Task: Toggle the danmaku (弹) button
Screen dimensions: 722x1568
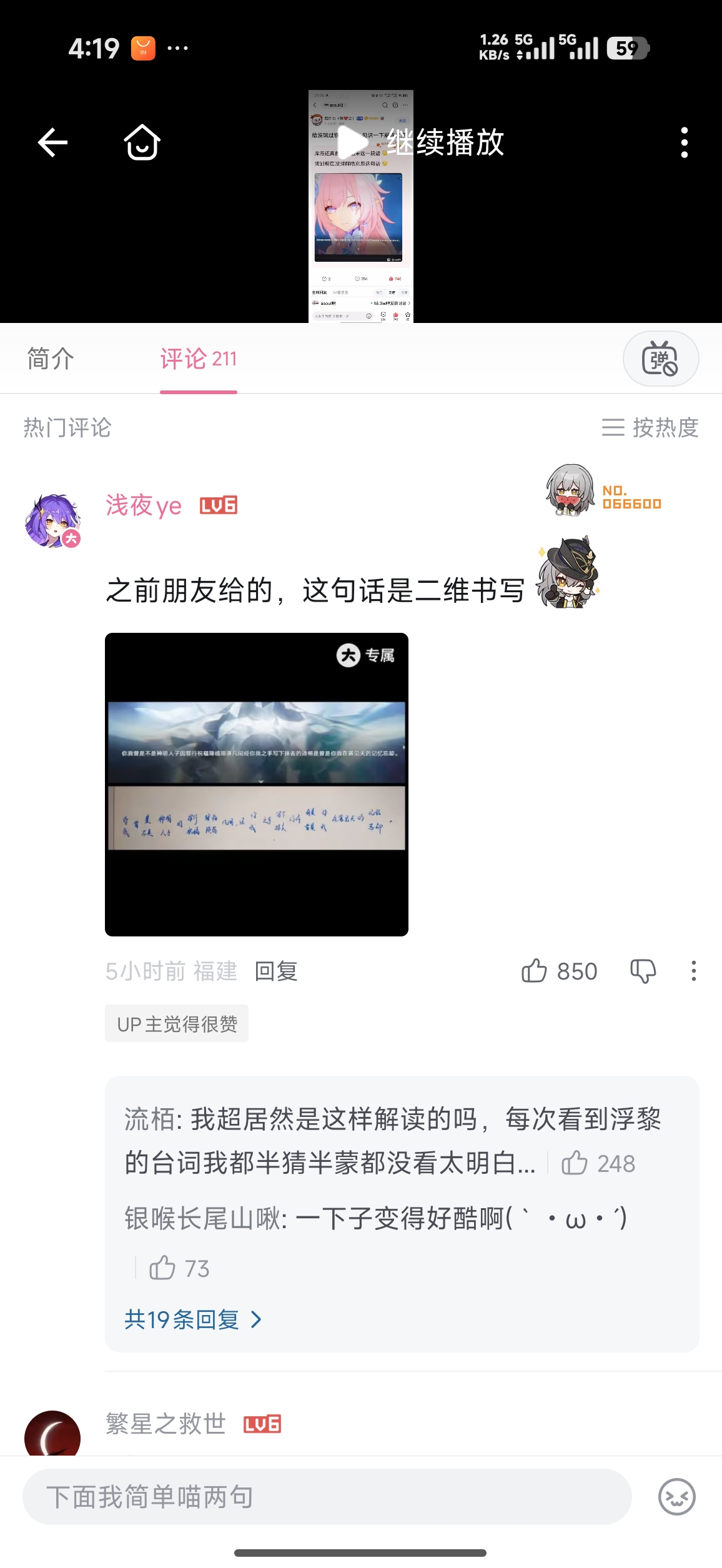Action: (x=661, y=359)
